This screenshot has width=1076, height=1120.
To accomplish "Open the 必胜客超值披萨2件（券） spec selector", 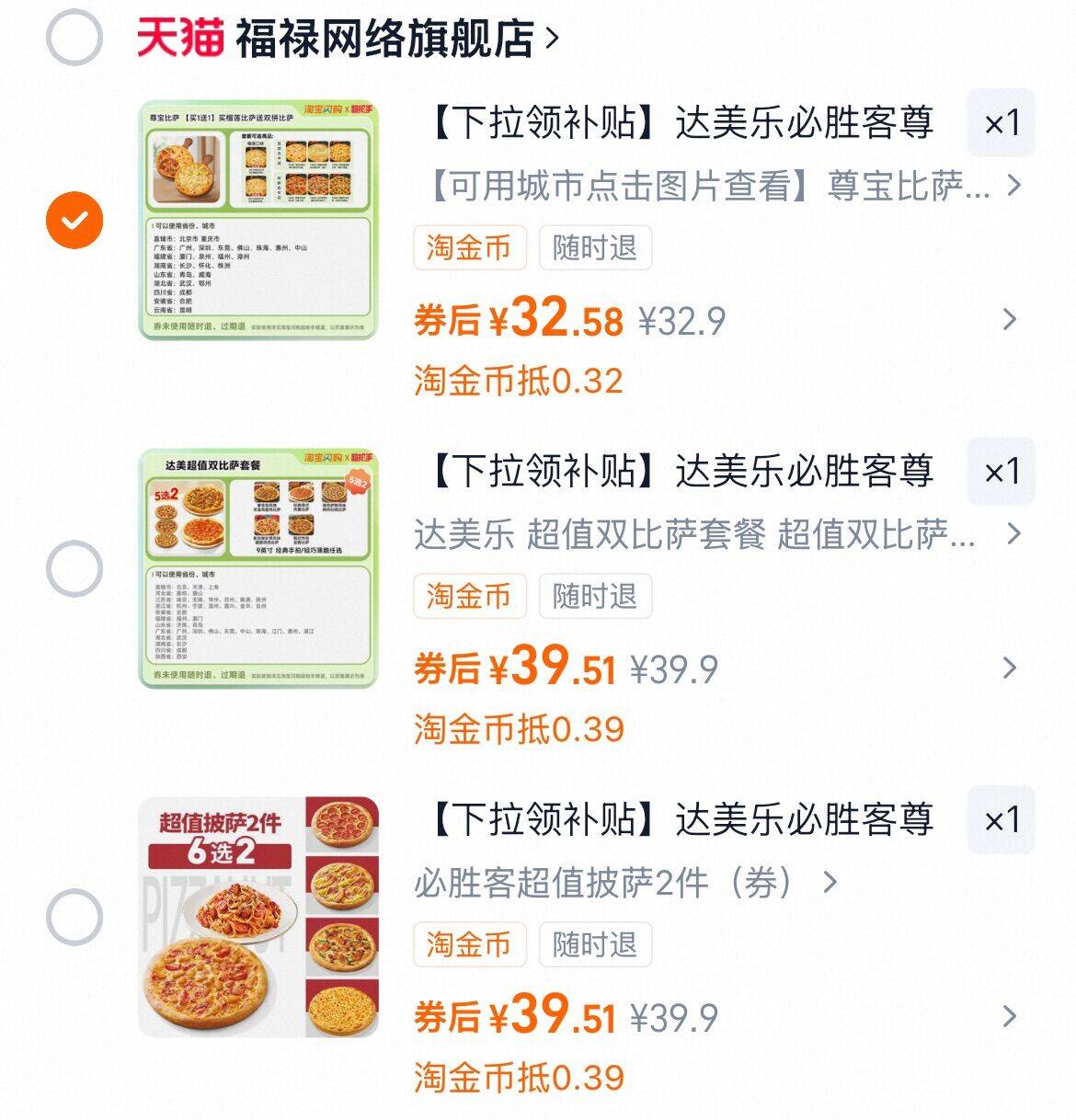I will point(625,883).
